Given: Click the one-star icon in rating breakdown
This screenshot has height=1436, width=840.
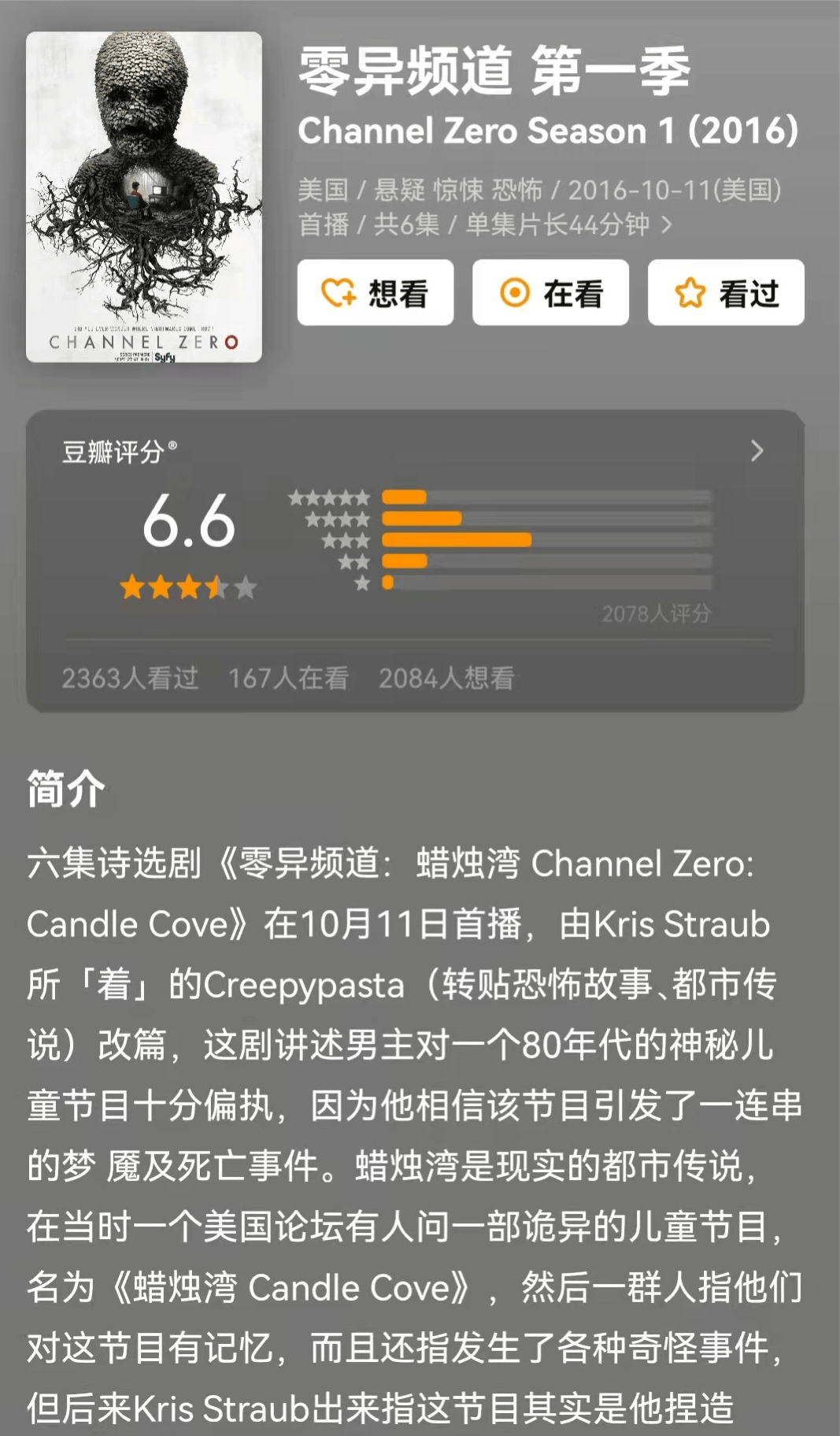Looking at the screenshot, I should point(363,583).
